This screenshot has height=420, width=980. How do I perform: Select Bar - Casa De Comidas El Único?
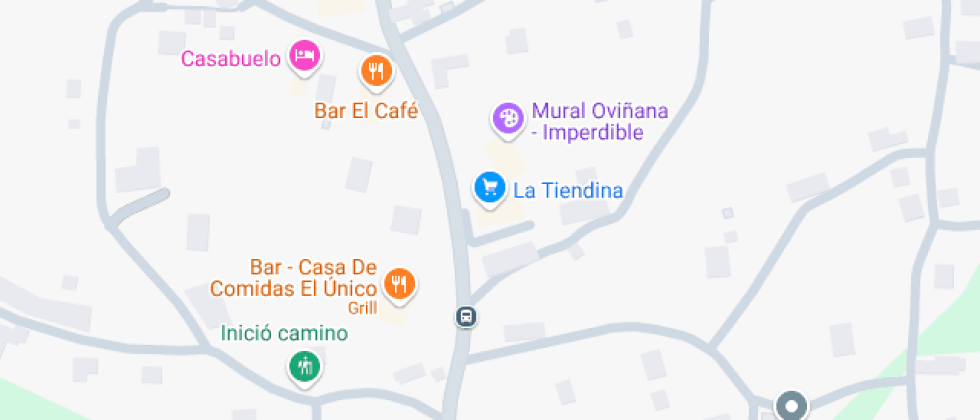pos(400,283)
